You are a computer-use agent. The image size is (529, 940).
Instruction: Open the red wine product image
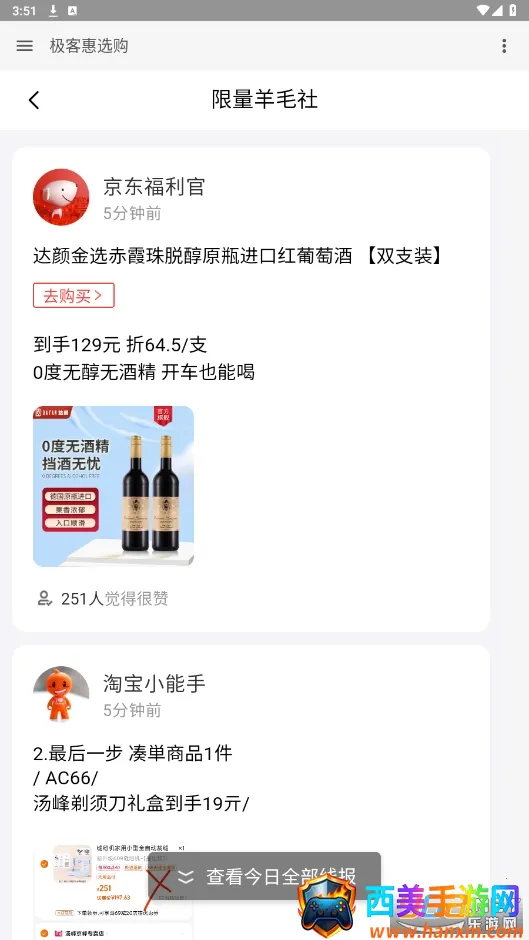pos(113,486)
